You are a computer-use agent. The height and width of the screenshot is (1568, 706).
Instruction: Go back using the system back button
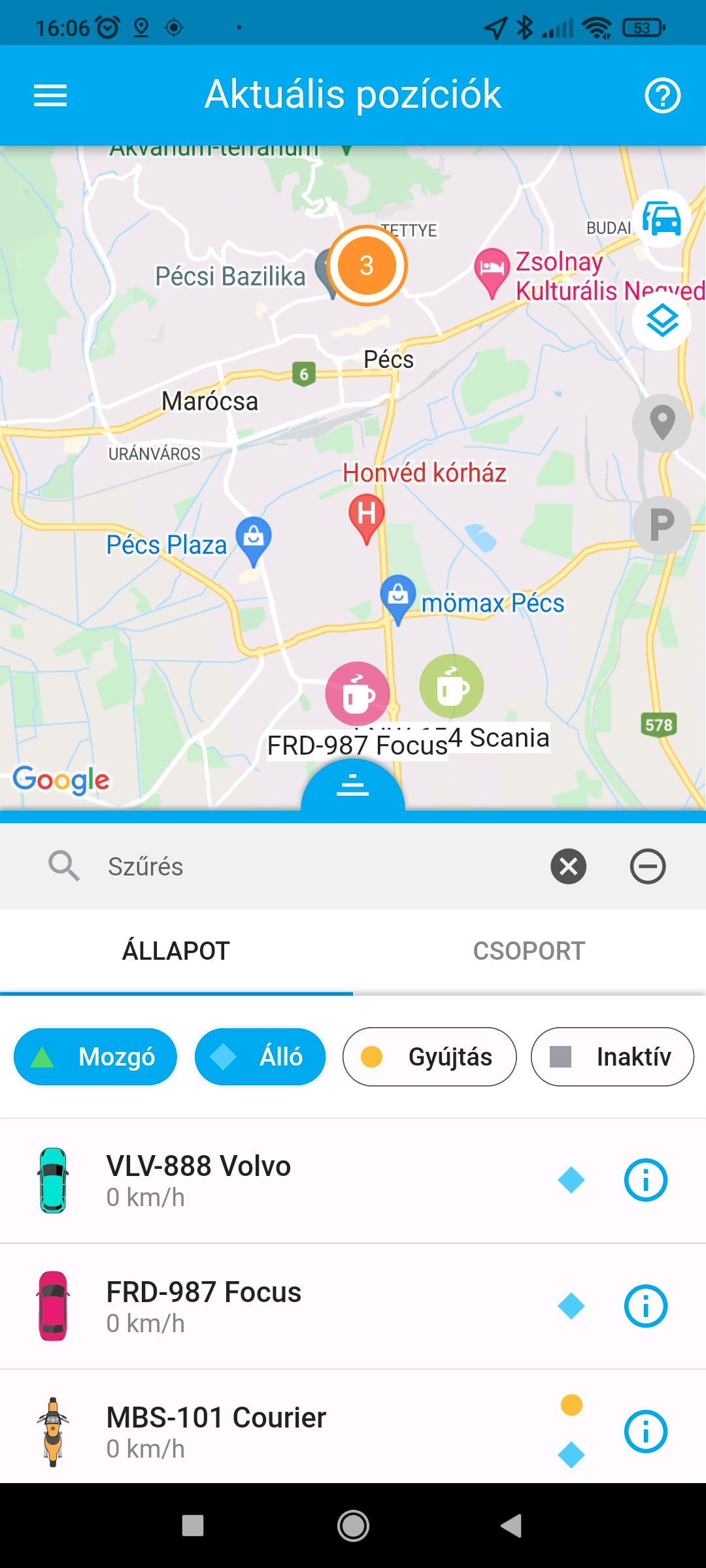pos(511,1526)
